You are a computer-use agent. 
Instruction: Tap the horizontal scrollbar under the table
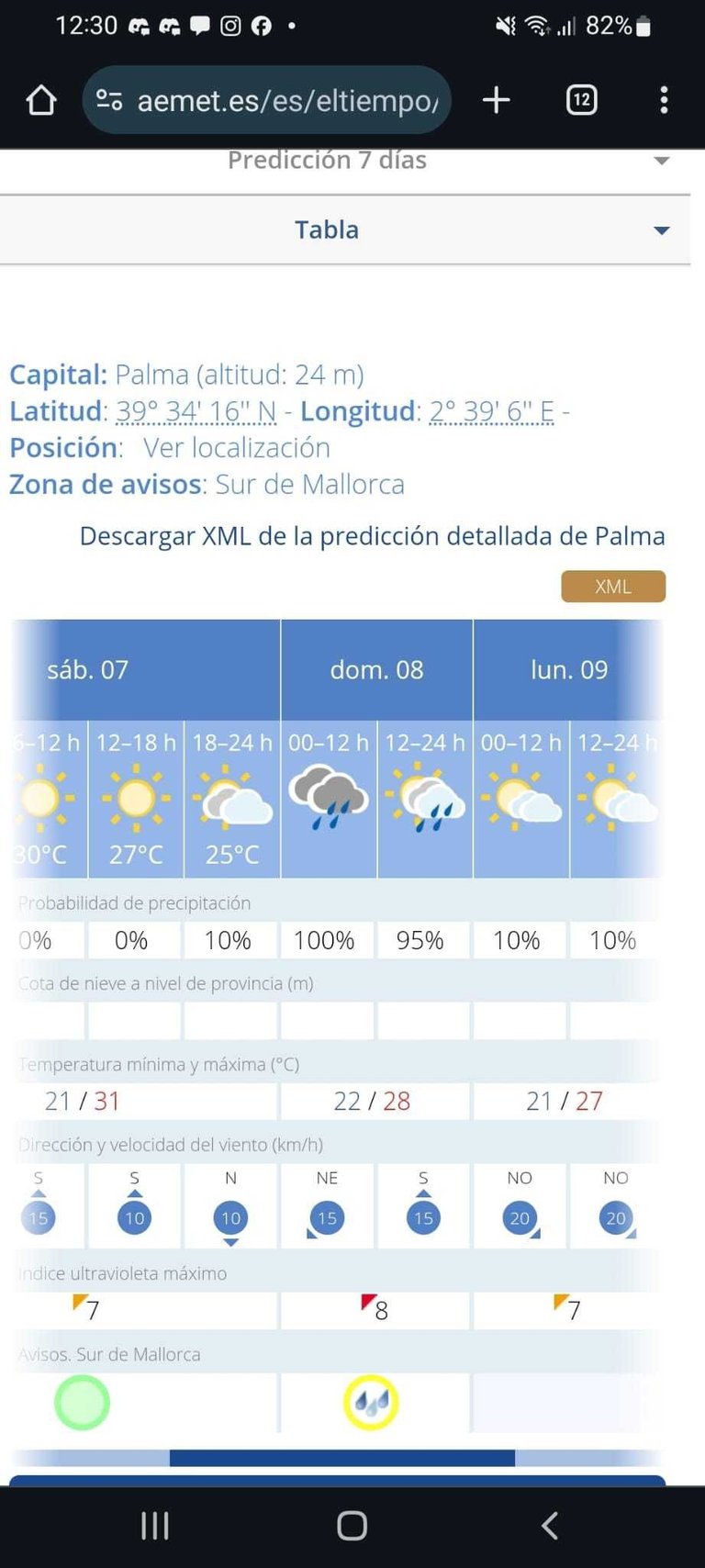tap(342, 1458)
